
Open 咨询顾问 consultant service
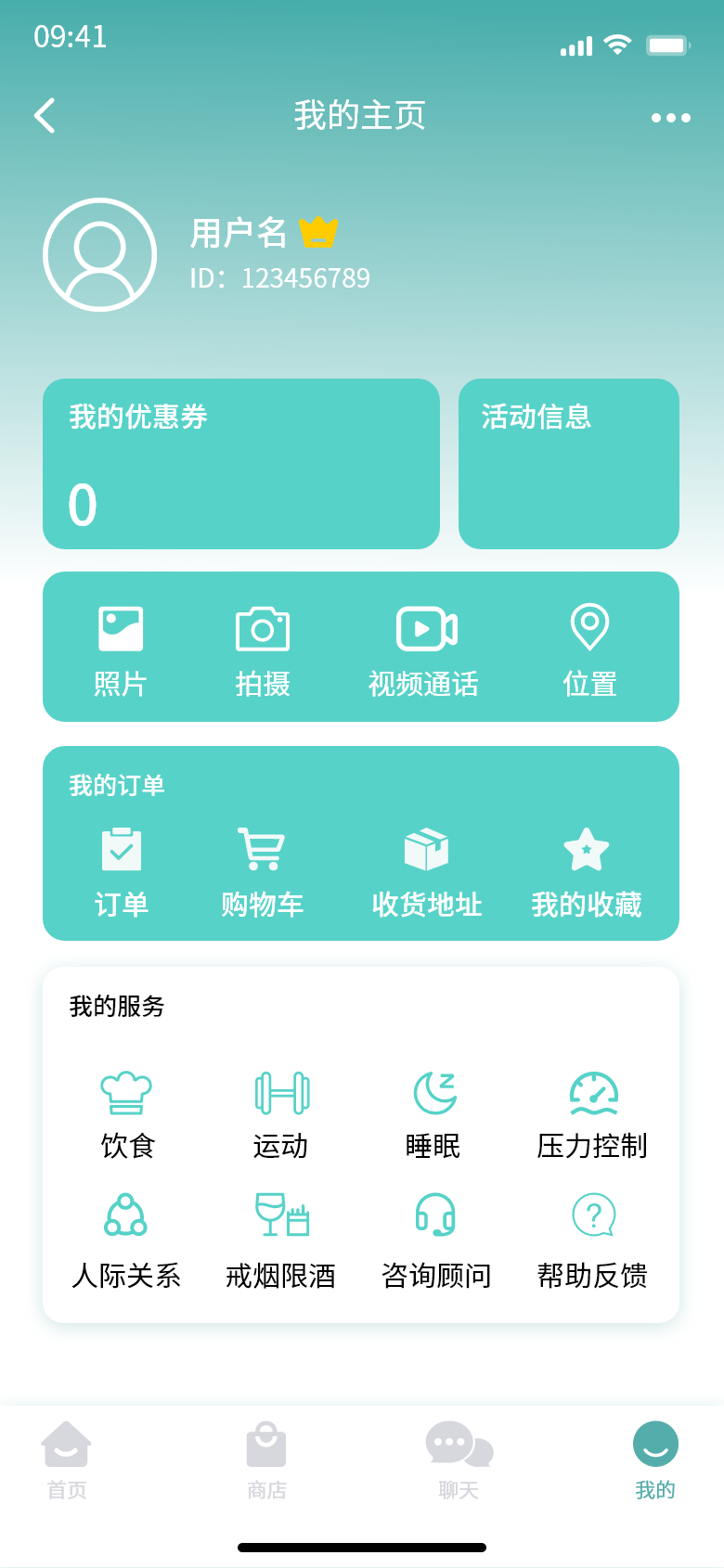[436, 1241]
